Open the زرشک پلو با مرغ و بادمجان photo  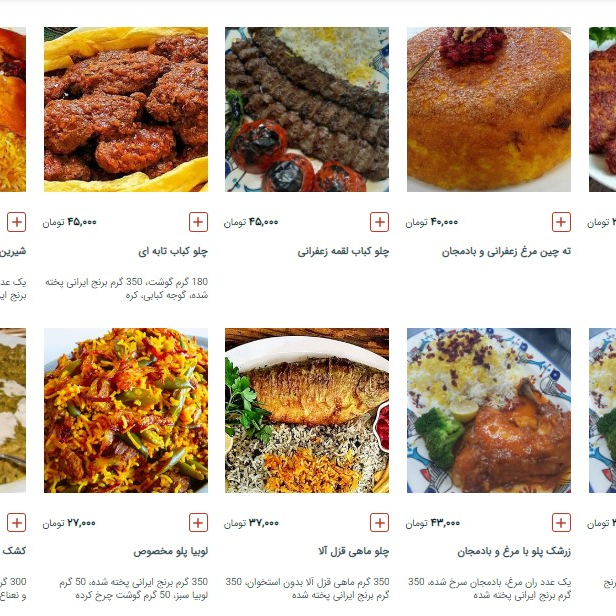(489, 410)
